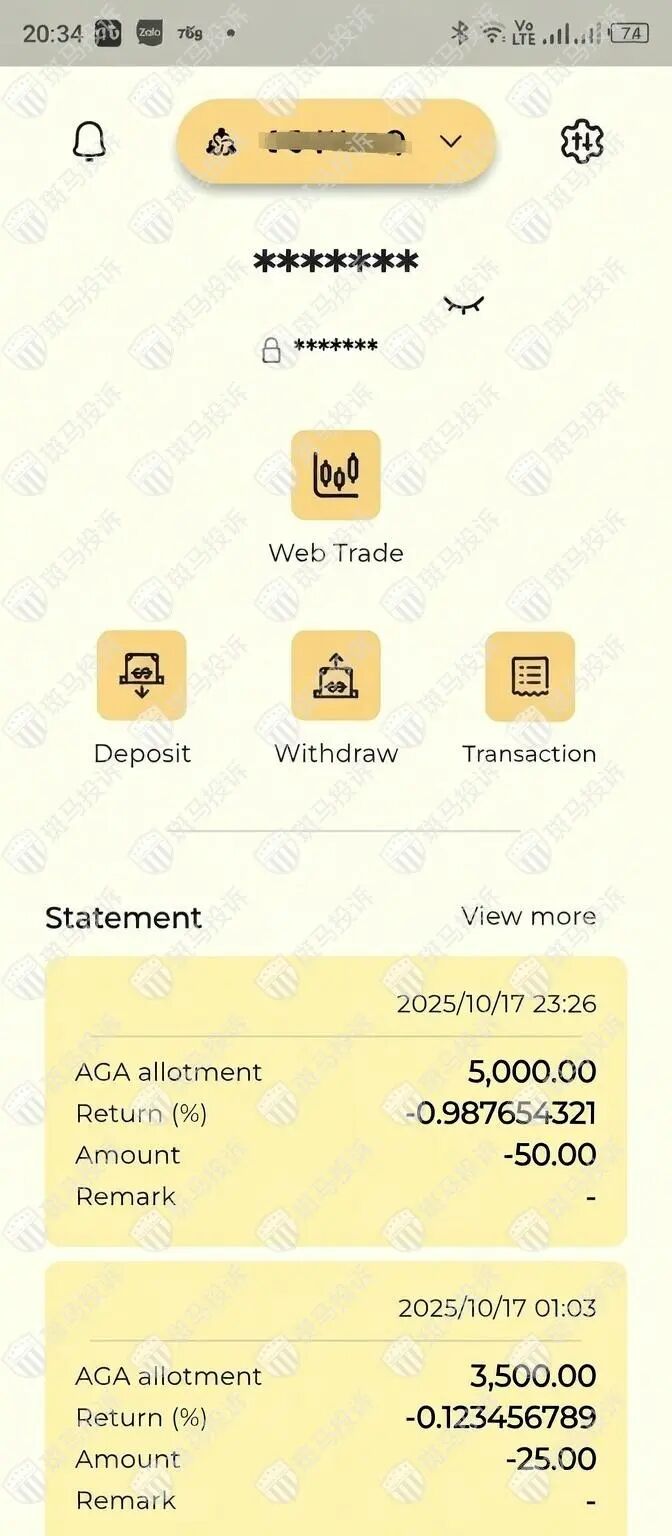672x1536 pixels.
Task: Open Transaction history
Action: pos(529,676)
